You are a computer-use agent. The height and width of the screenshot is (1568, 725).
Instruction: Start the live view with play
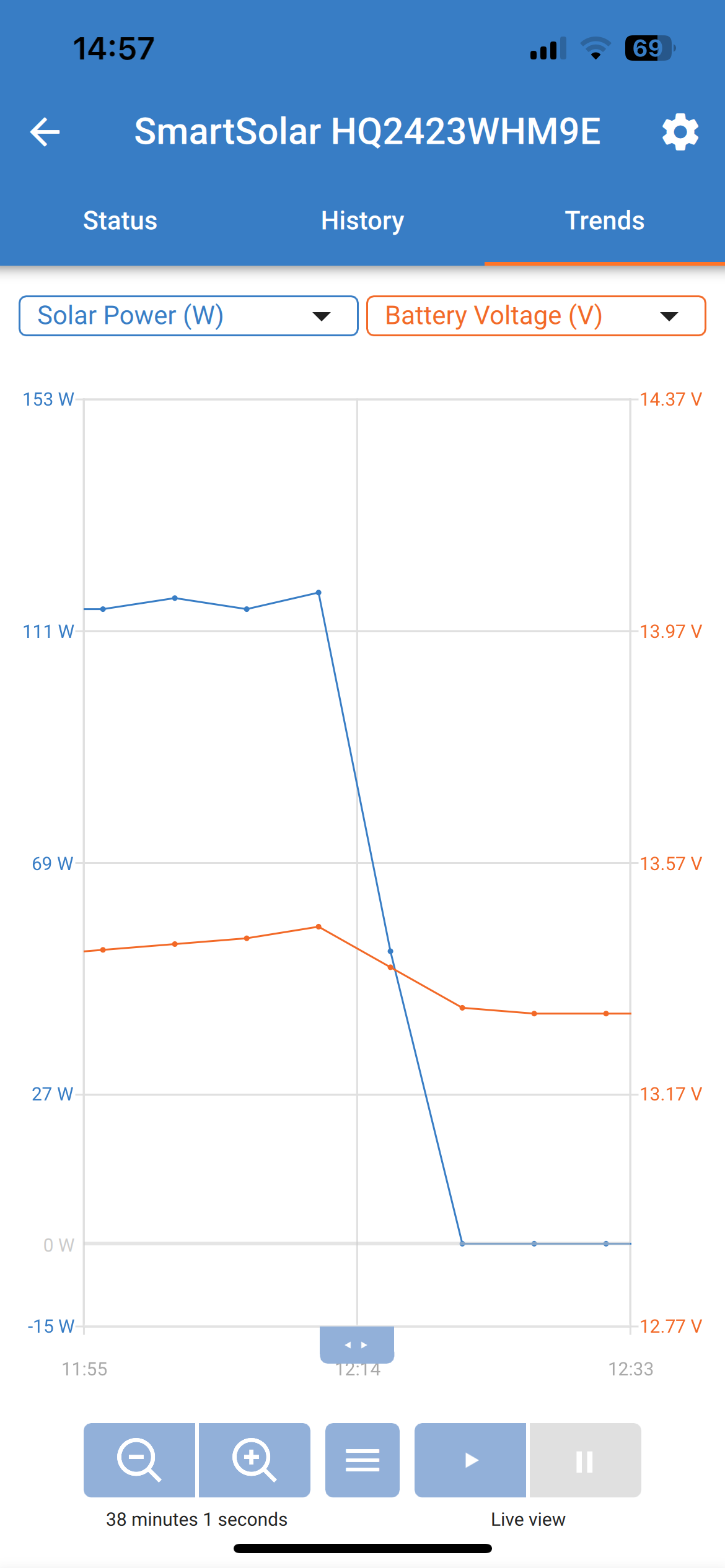470,1460
